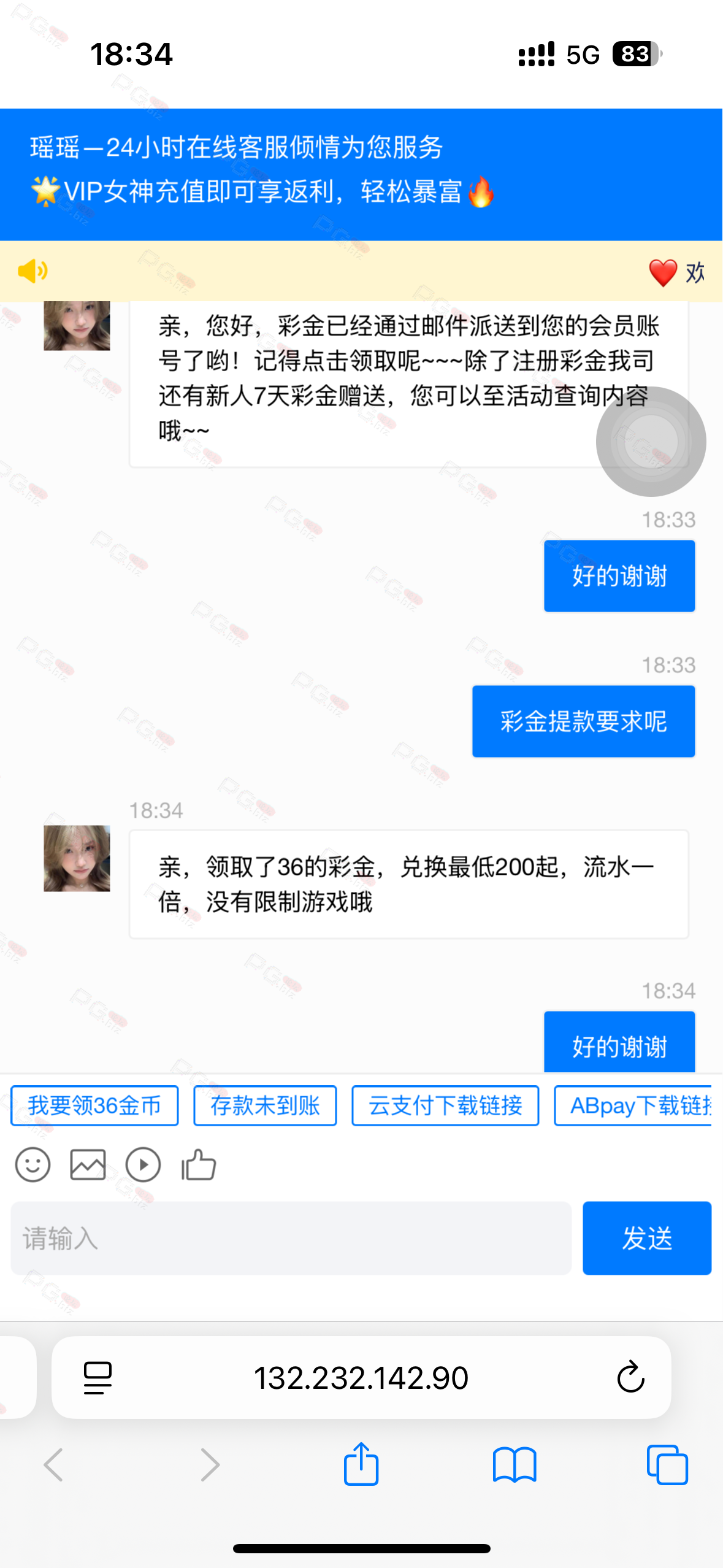723x1568 pixels.
Task: Share this page from Safari toolbar
Action: pos(361,1464)
